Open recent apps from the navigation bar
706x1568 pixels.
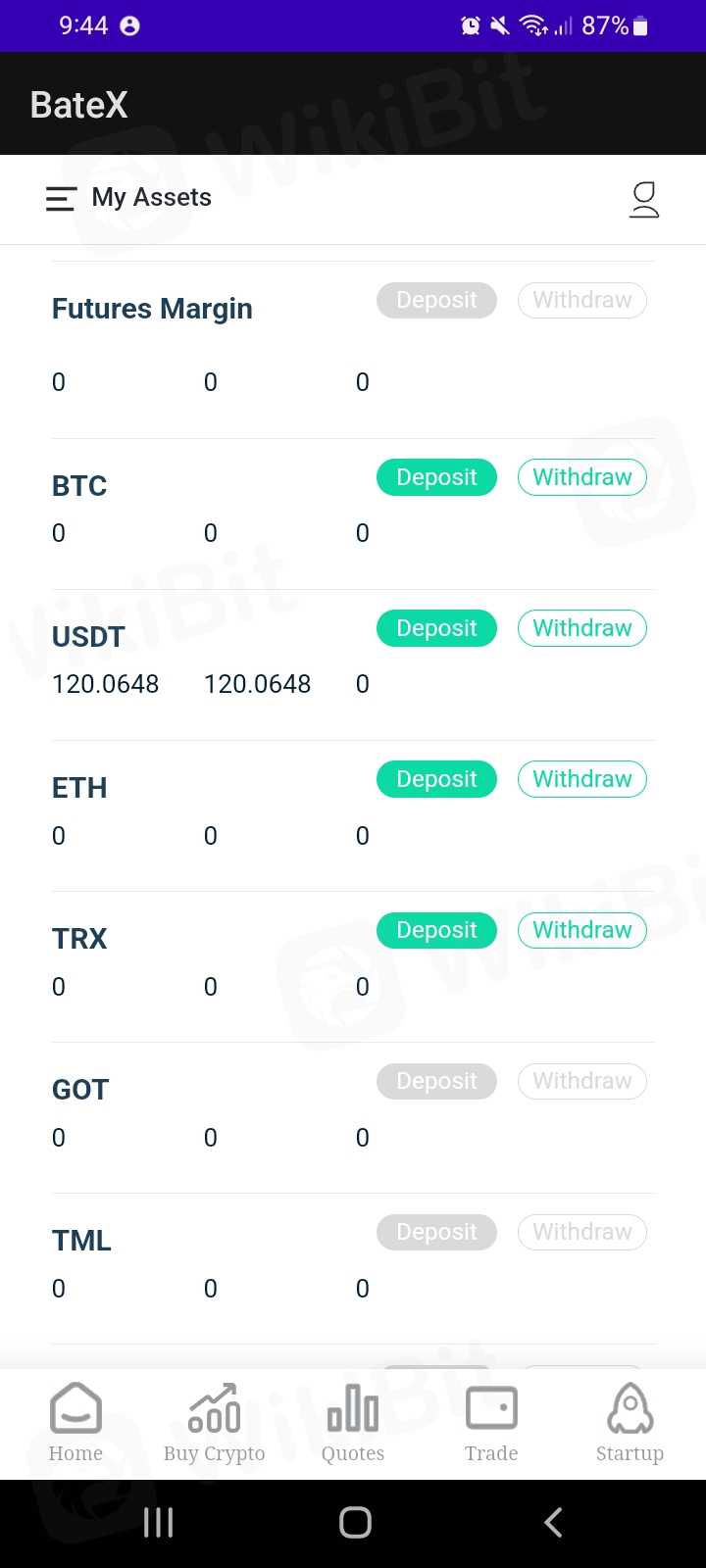tap(158, 1522)
